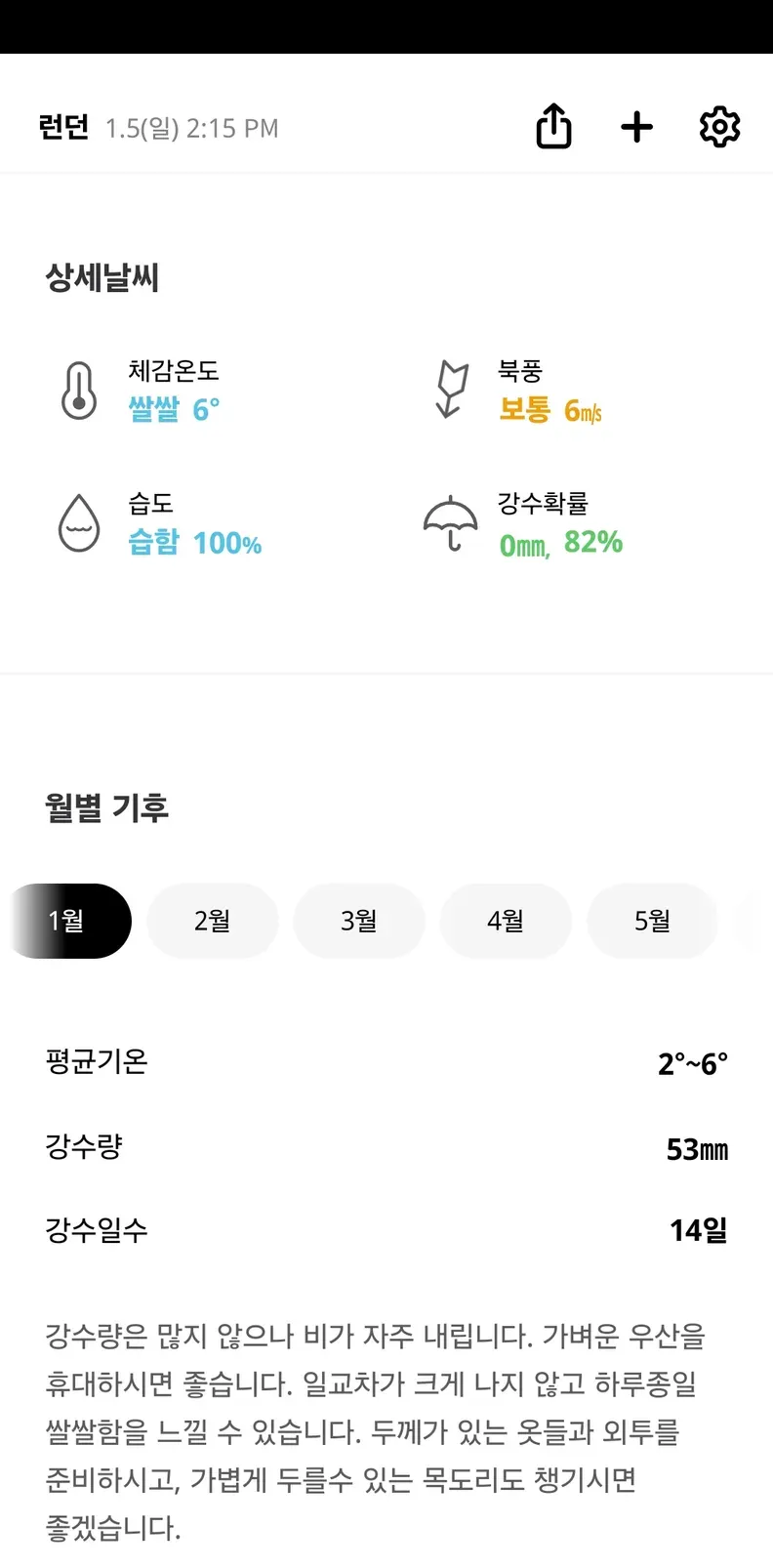Select the 1월 monthly climate chip
The height and width of the screenshot is (1568, 773).
click(68, 921)
